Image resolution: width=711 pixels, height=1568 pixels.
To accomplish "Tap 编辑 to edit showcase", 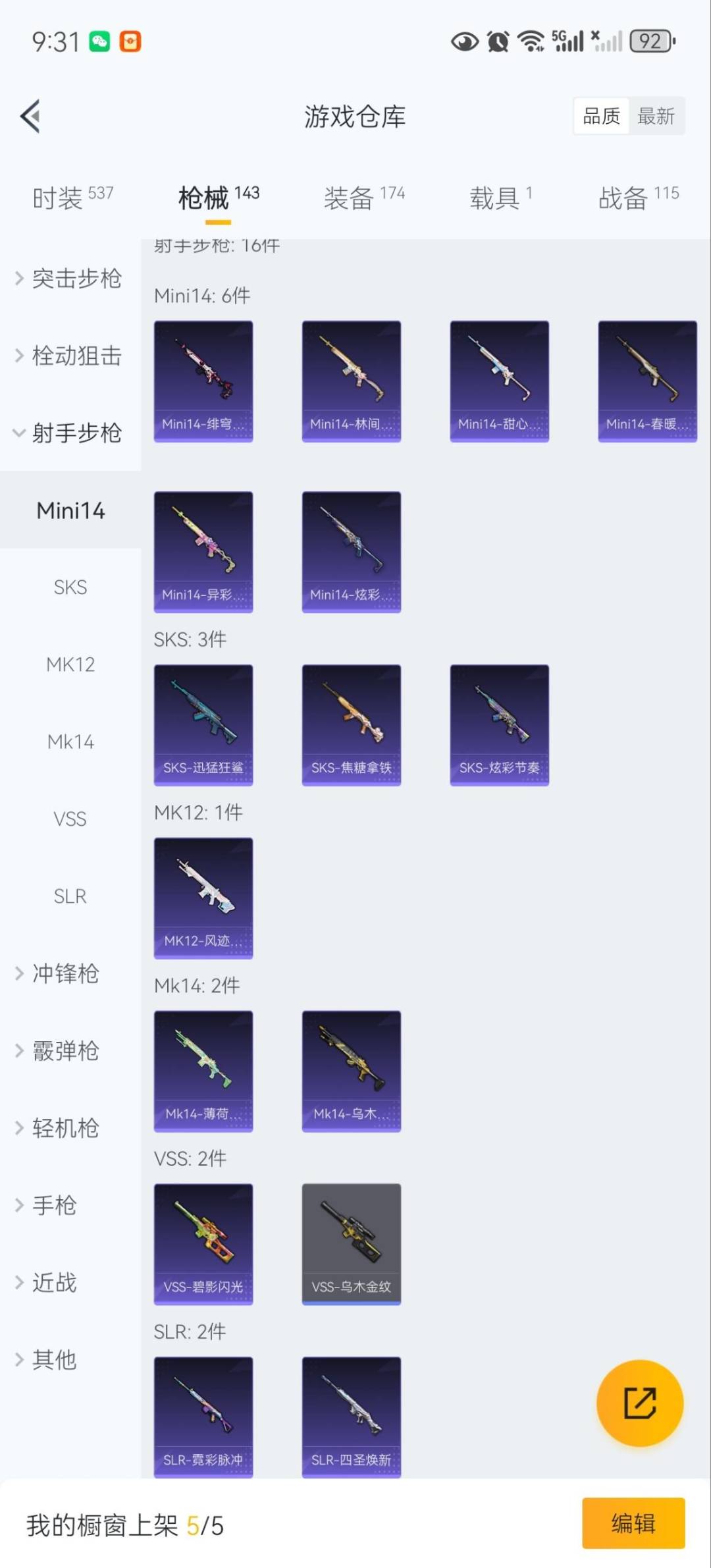I will (633, 1523).
